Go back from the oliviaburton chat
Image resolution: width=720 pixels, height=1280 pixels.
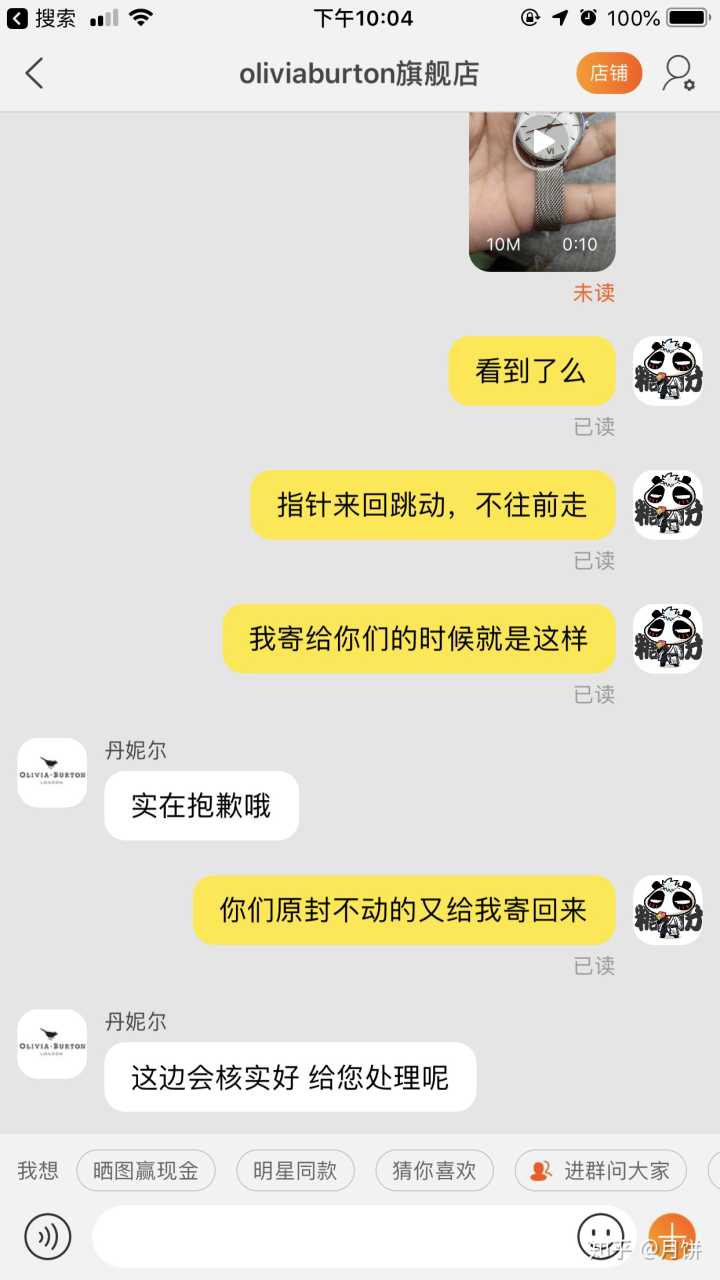[x=34, y=73]
